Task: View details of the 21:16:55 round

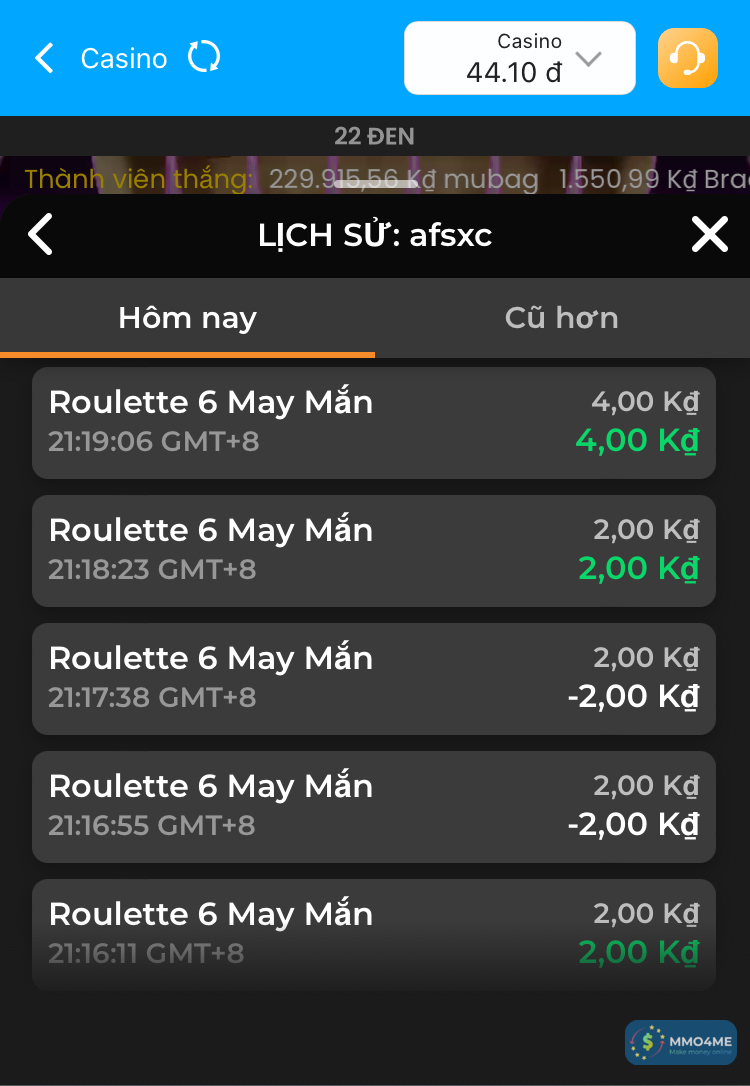Action: (x=374, y=806)
